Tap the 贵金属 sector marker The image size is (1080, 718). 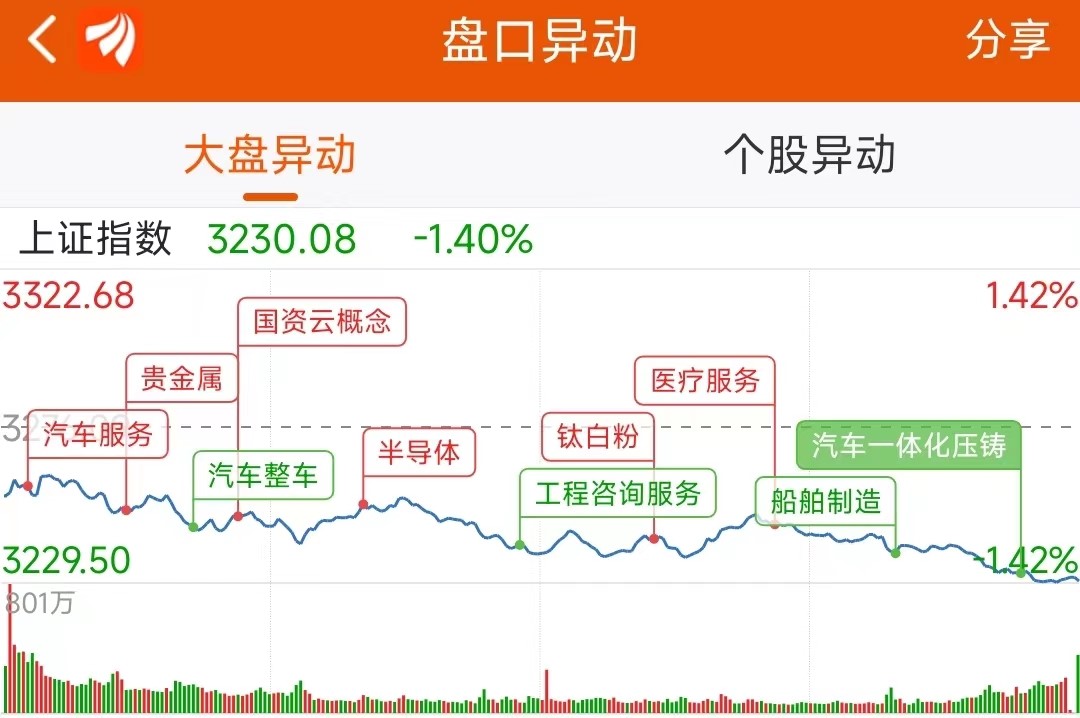coord(181,379)
